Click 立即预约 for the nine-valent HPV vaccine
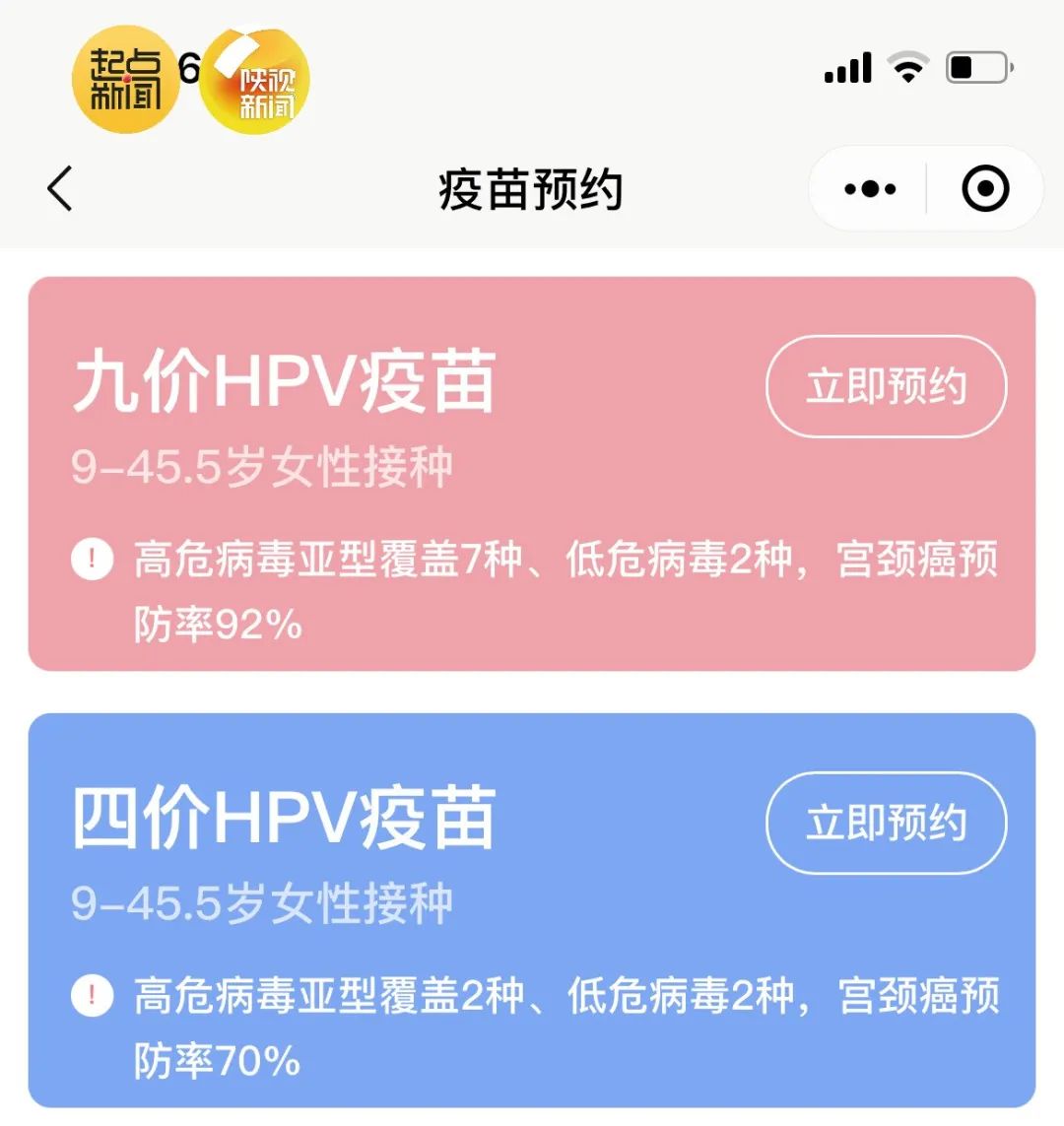 (886, 387)
